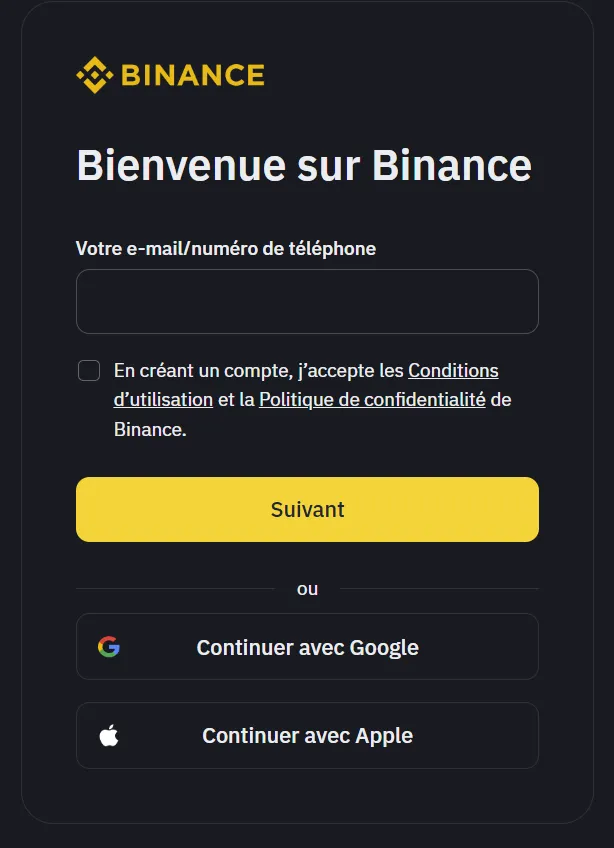Image resolution: width=614 pixels, height=848 pixels.
Task: Open the Conditions d'utilisation link
Action: pos(452,371)
